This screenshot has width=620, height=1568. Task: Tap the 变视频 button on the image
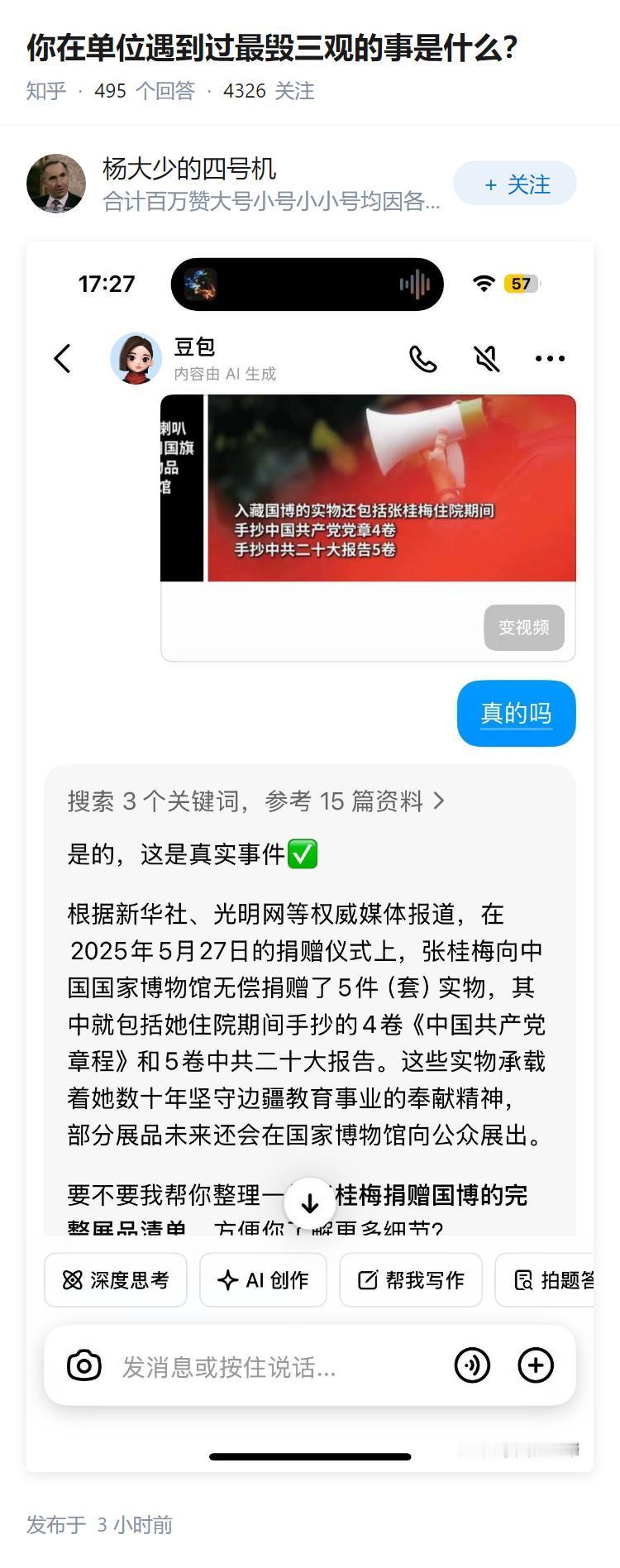(x=523, y=628)
